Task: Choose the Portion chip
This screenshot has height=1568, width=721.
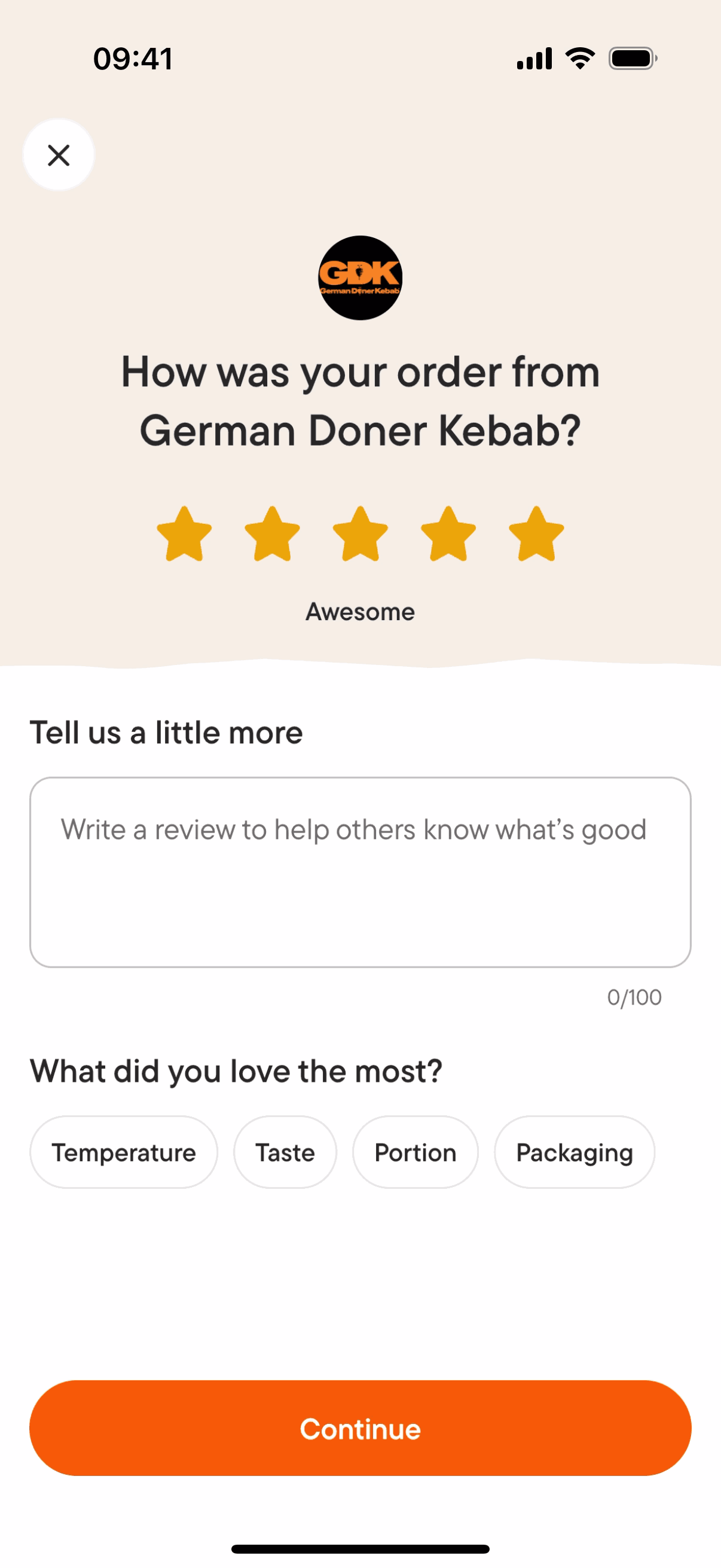Action: pyautogui.click(x=415, y=1152)
